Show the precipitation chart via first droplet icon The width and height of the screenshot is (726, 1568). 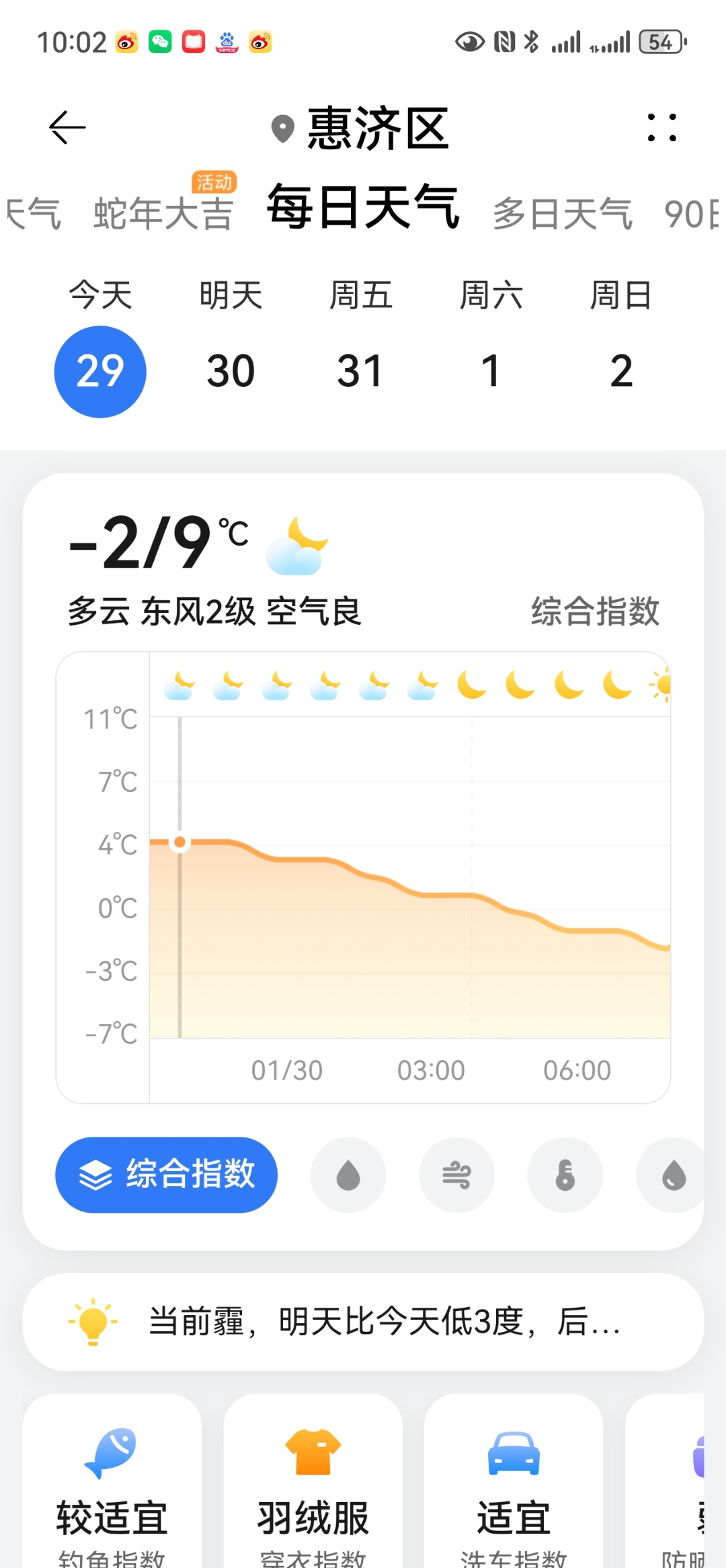click(x=348, y=1175)
